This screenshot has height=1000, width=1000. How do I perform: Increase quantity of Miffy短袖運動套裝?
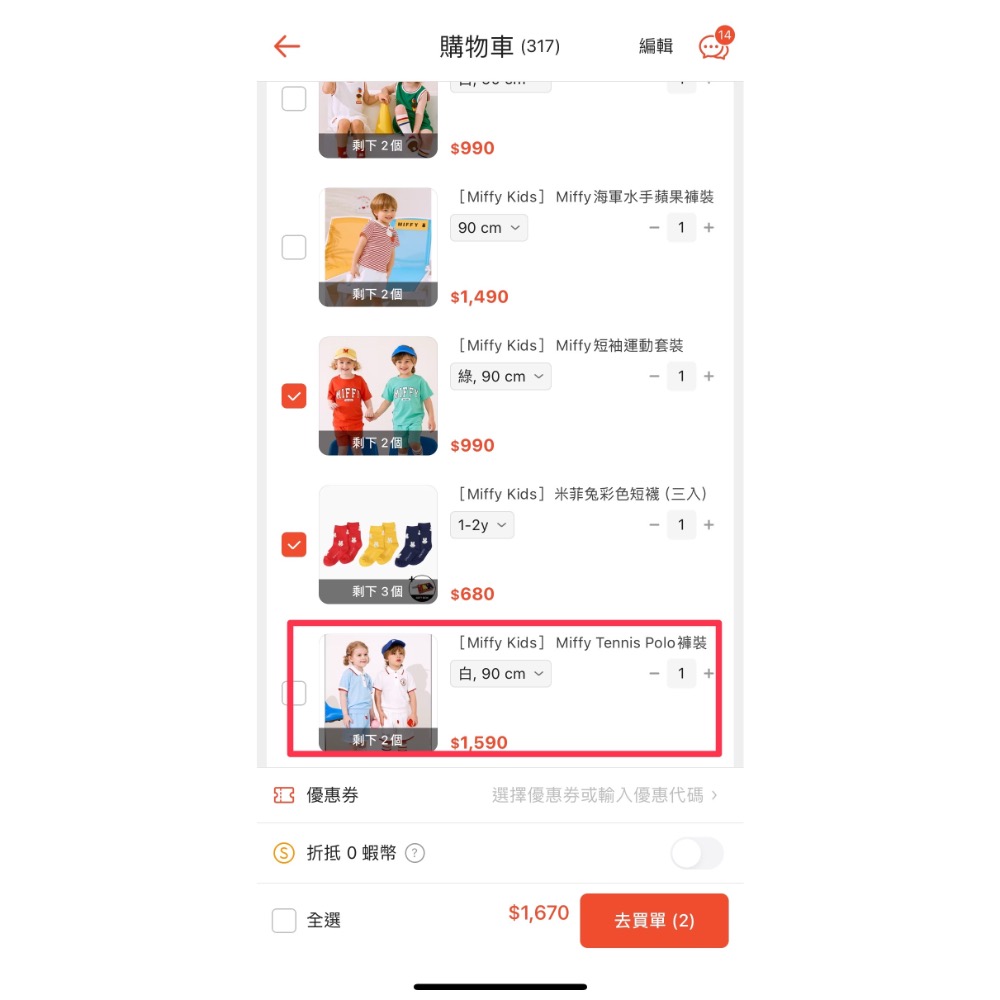709,377
